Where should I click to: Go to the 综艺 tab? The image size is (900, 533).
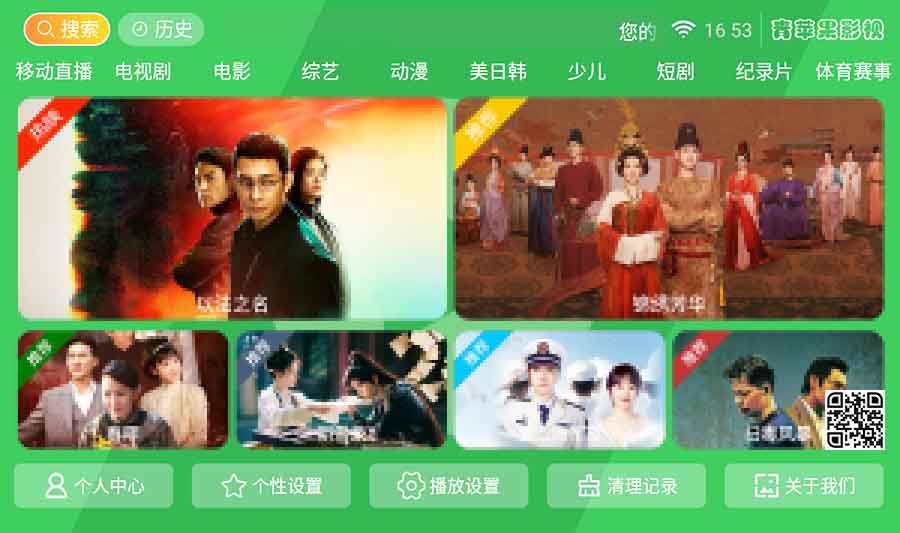tap(321, 71)
